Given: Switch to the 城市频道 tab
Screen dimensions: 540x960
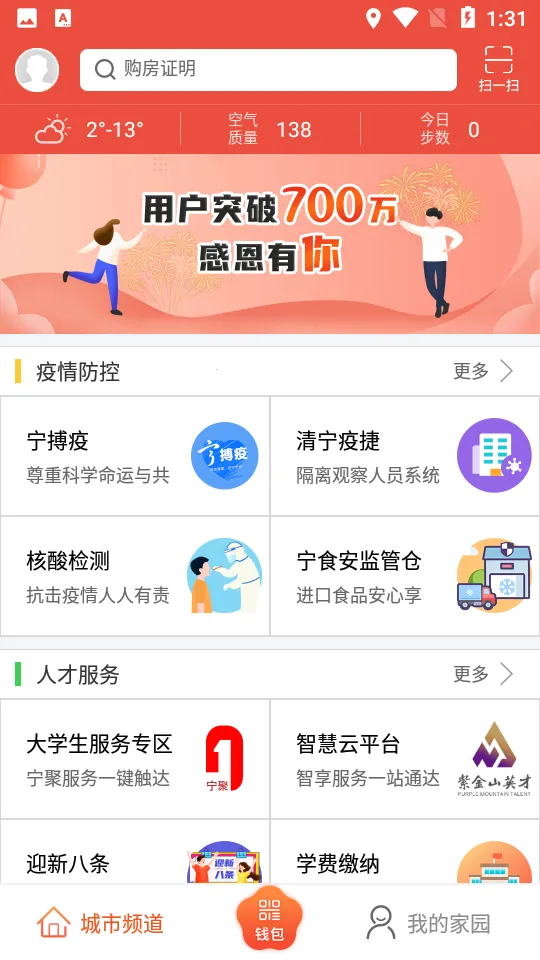Looking at the screenshot, I should [x=100, y=923].
